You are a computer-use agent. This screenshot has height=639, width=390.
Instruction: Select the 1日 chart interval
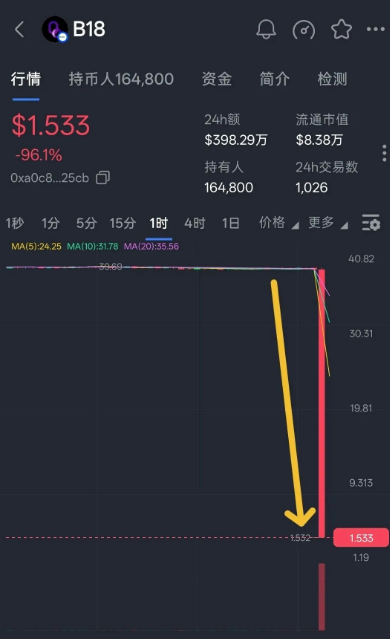click(x=230, y=223)
